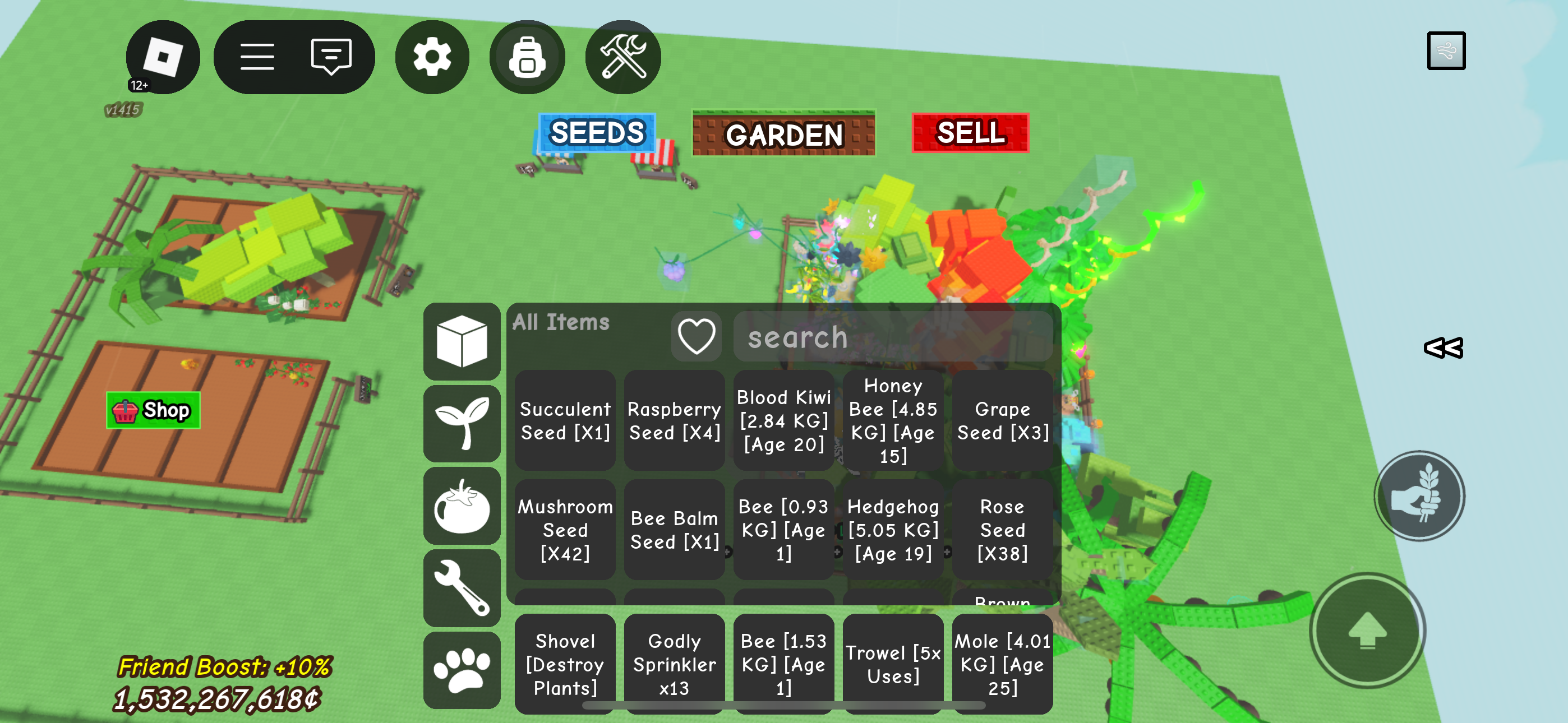This screenshot has height=723, width=1568.
Task: Toggle the heart favorites filter
Action: coord(697,336)
